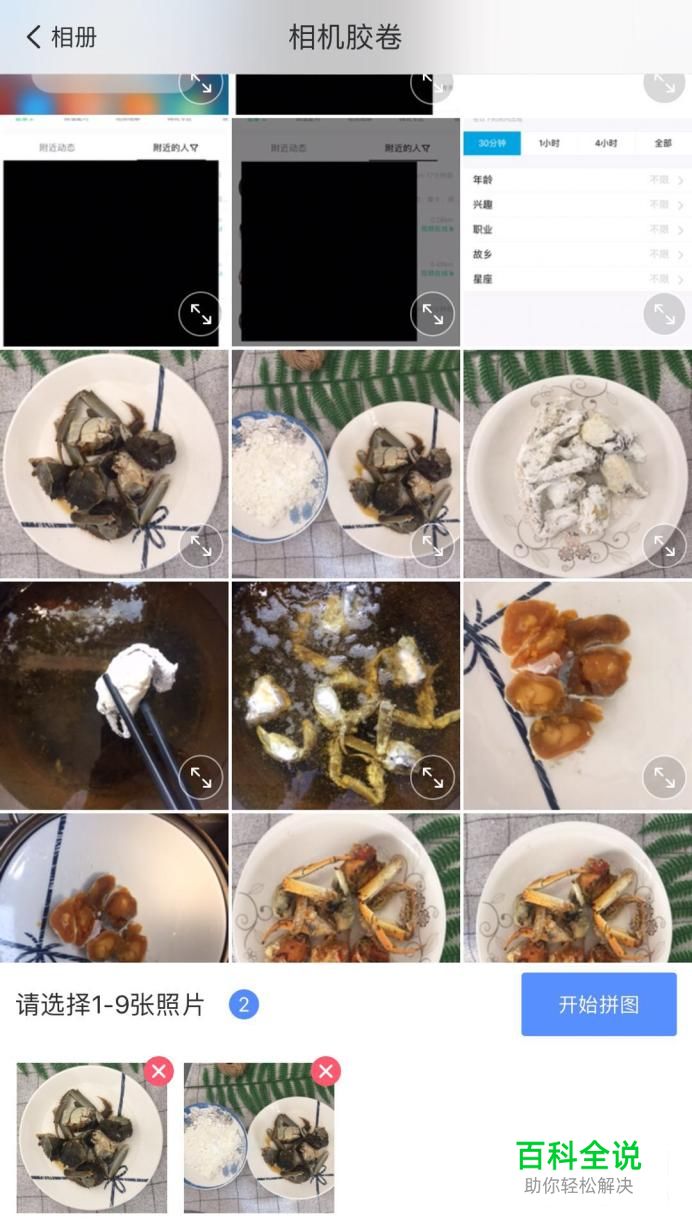The width and height of the screenshot is (692, 1230).
Task: Remove the selected bowl-and-plate photo
Action: [x=325, y=1072]
